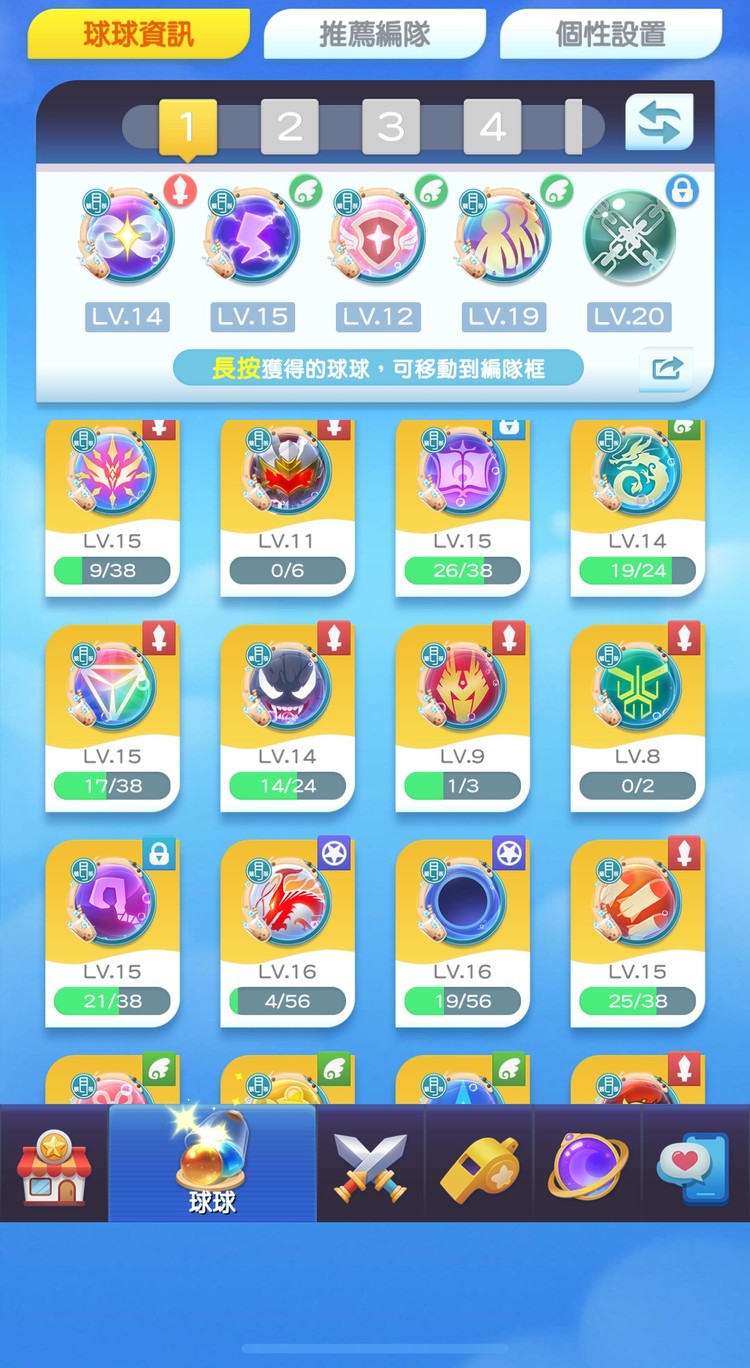Screen dimensions: 750x1368
Task: Open the dark orb card with 19/56
Action: click(462, 932)
